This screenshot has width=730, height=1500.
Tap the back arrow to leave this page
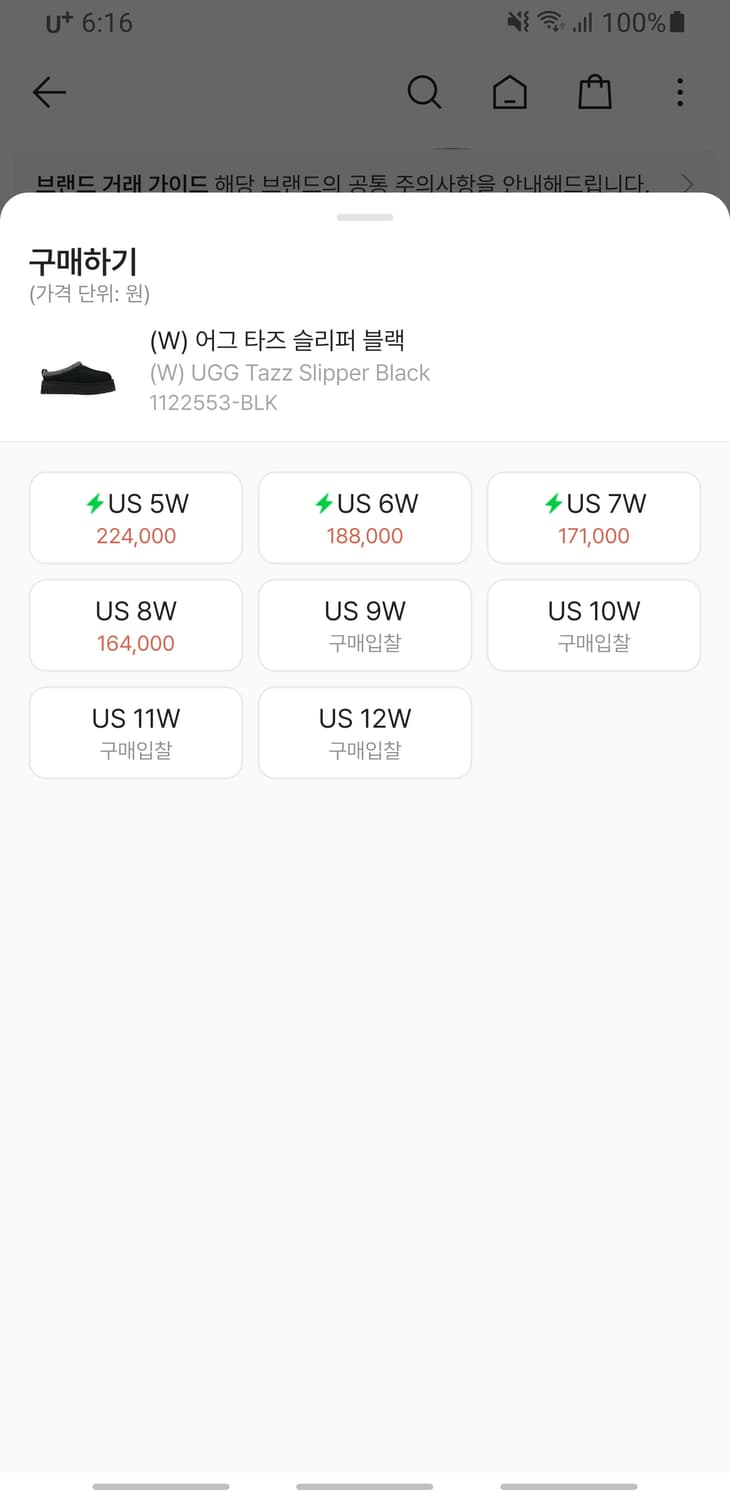(48, 92)
